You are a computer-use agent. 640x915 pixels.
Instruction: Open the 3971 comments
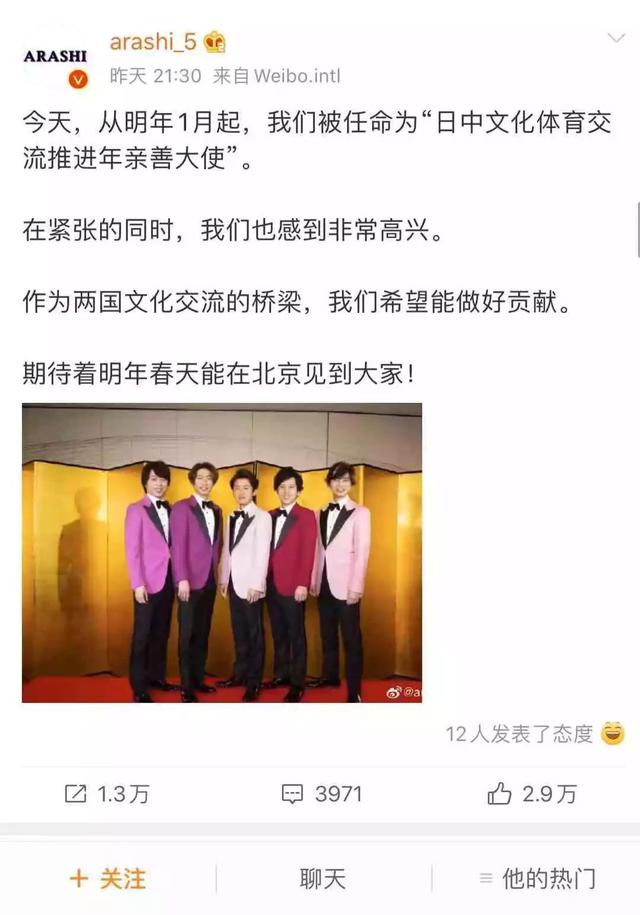point(322,793)
